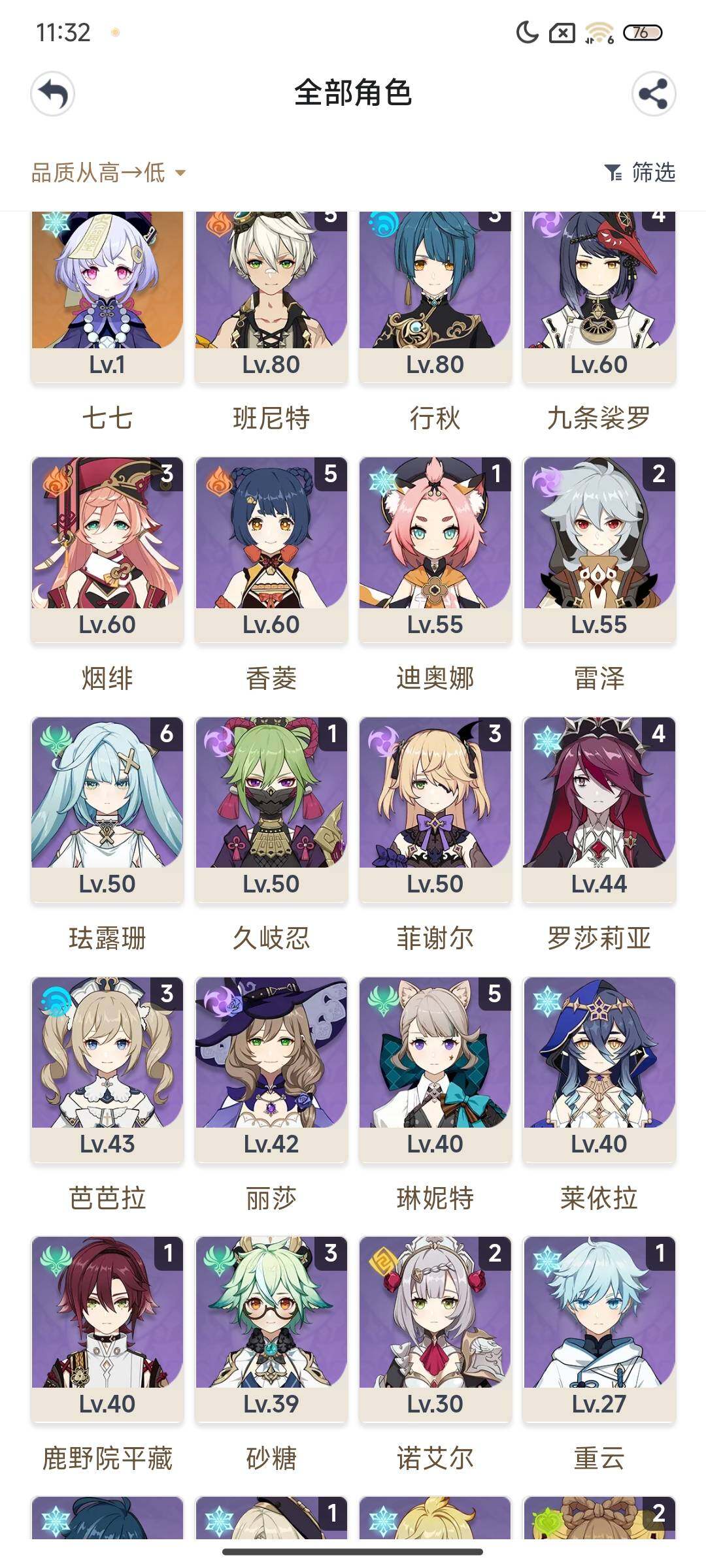Tap the 烟绯 character card
This screenshot has width=706, height=1568.
pos(107,549)
